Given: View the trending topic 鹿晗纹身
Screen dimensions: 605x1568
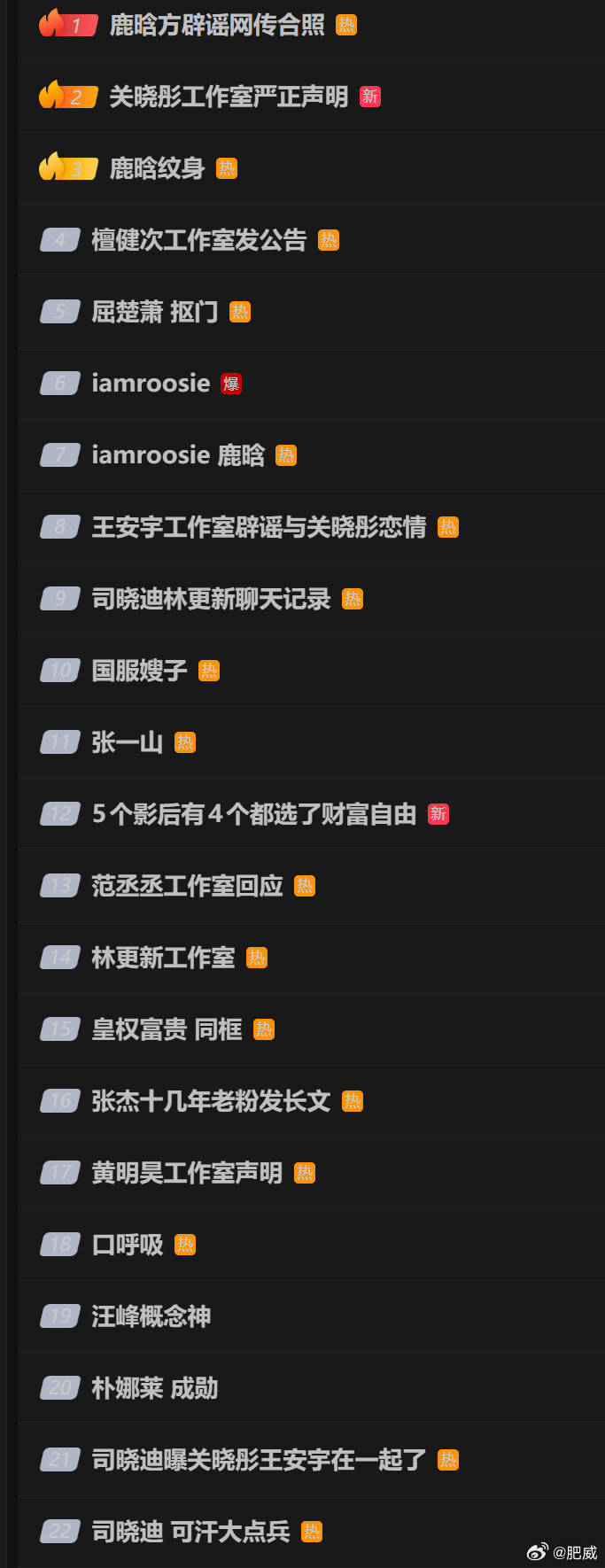Looking at the screenshot, I should (157, 168).
